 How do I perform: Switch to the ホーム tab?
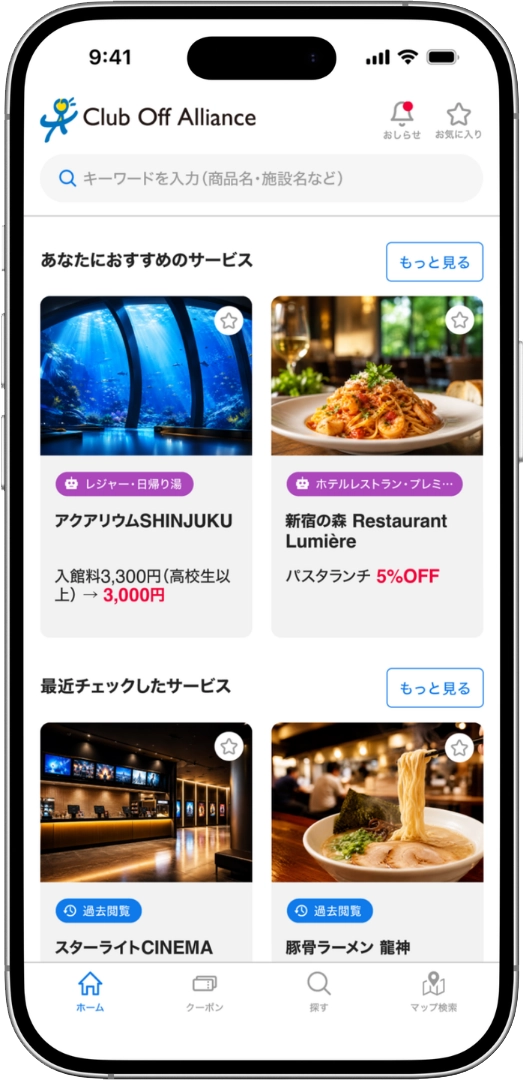point(90,992)
